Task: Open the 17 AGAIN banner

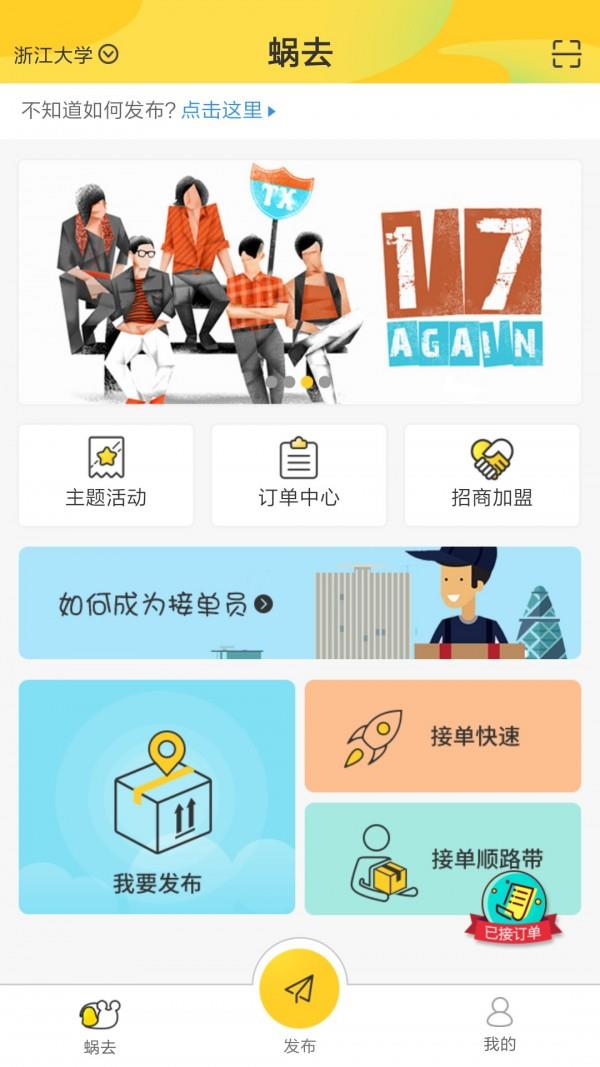Action: tap(300, 282)
